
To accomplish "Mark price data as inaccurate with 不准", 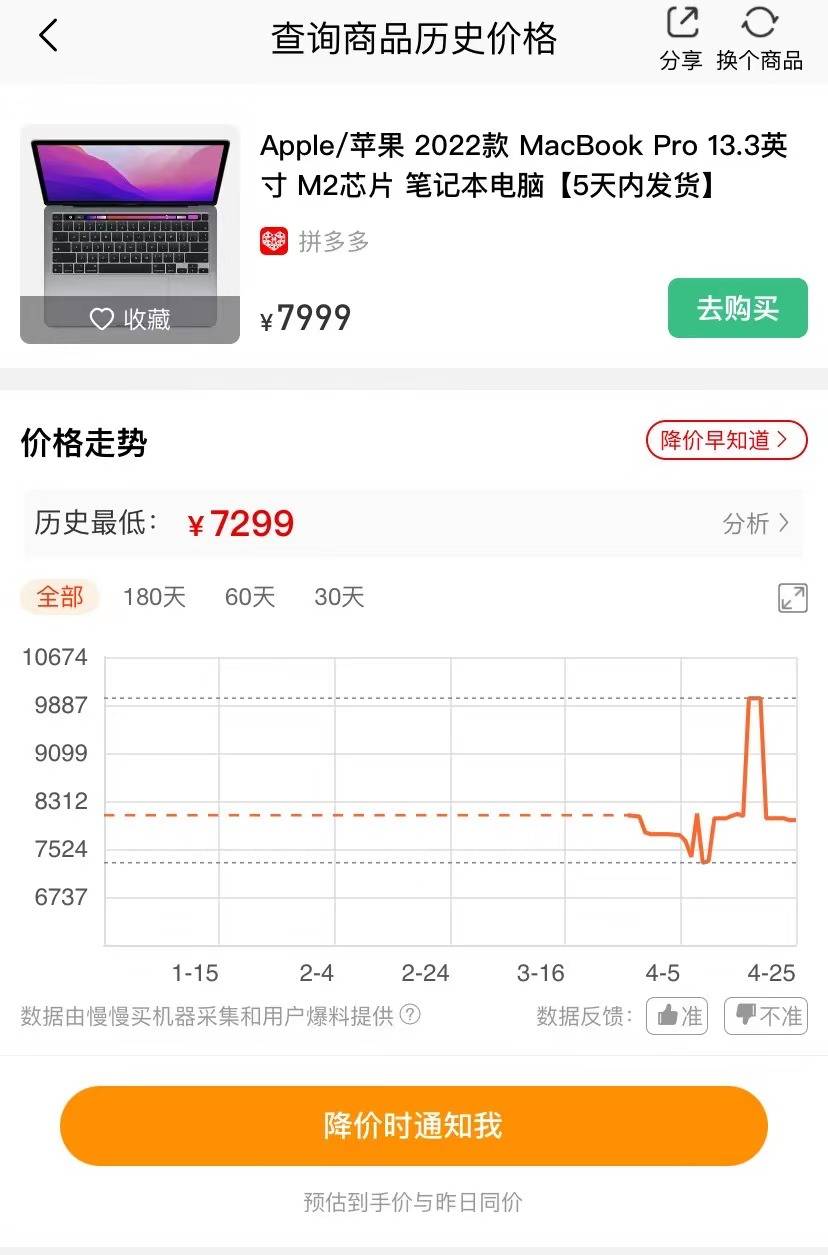I will pyautogui.click(x=765, y=1015).
